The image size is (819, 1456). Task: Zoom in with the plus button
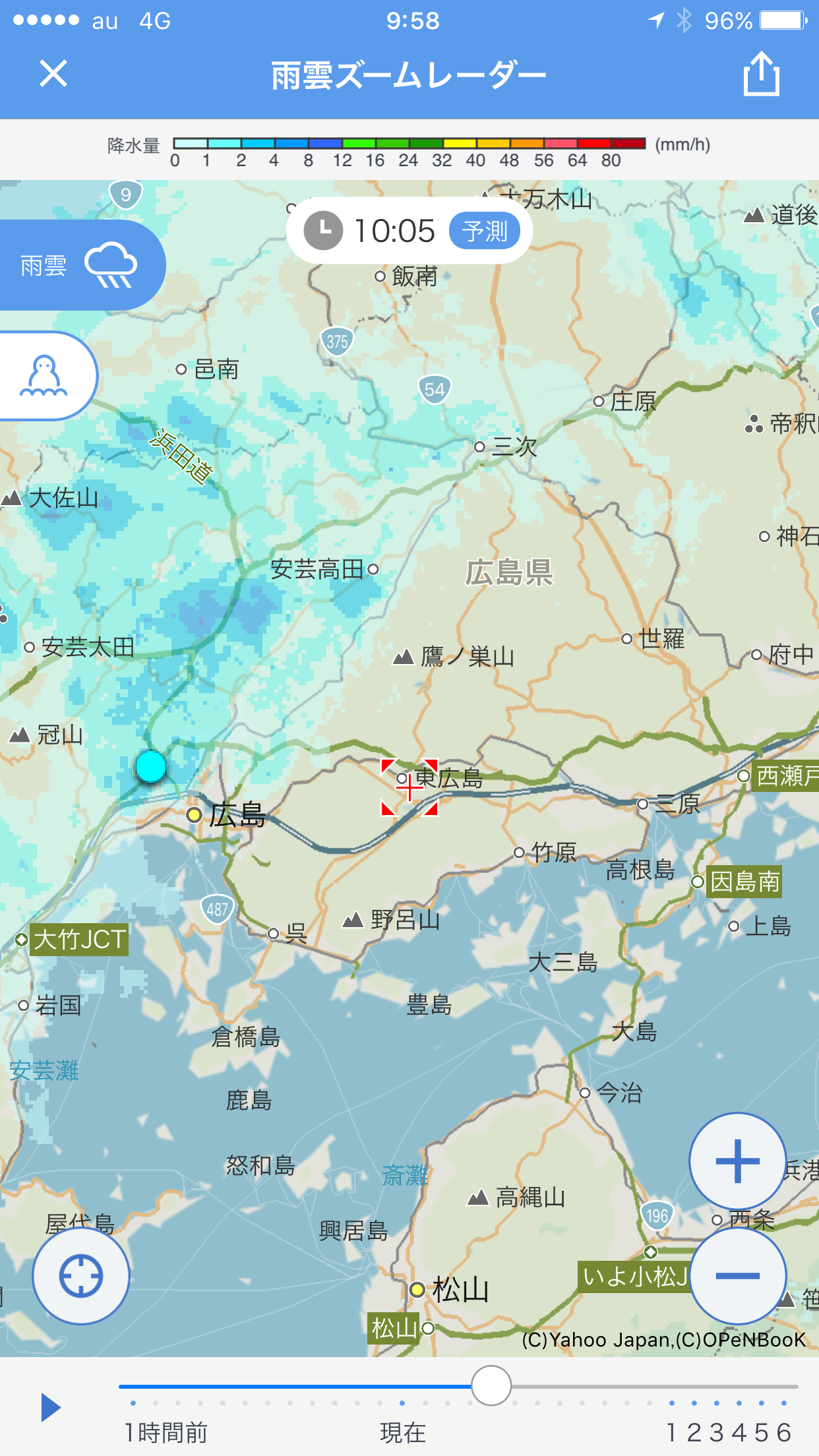(737, 1161)
